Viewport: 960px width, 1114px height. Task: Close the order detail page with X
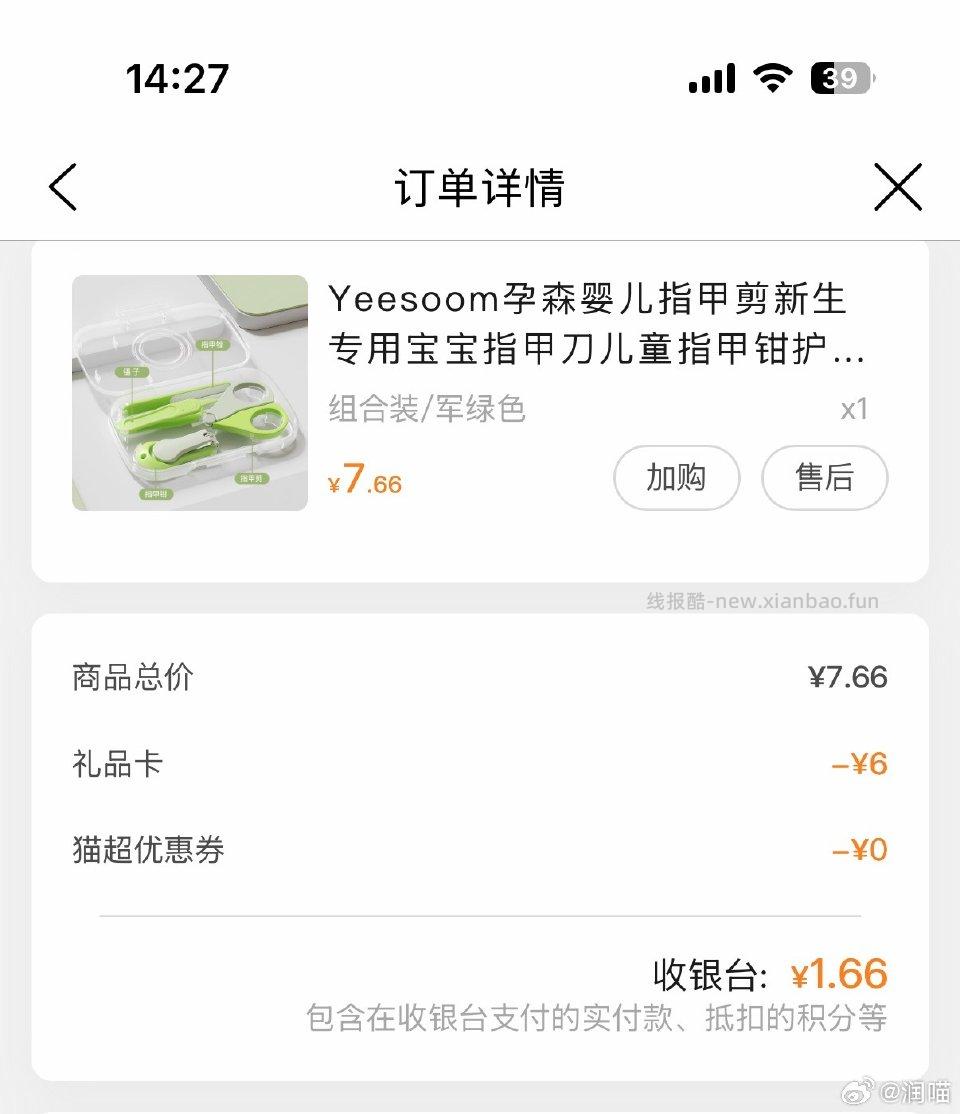[x=897, y=186]
